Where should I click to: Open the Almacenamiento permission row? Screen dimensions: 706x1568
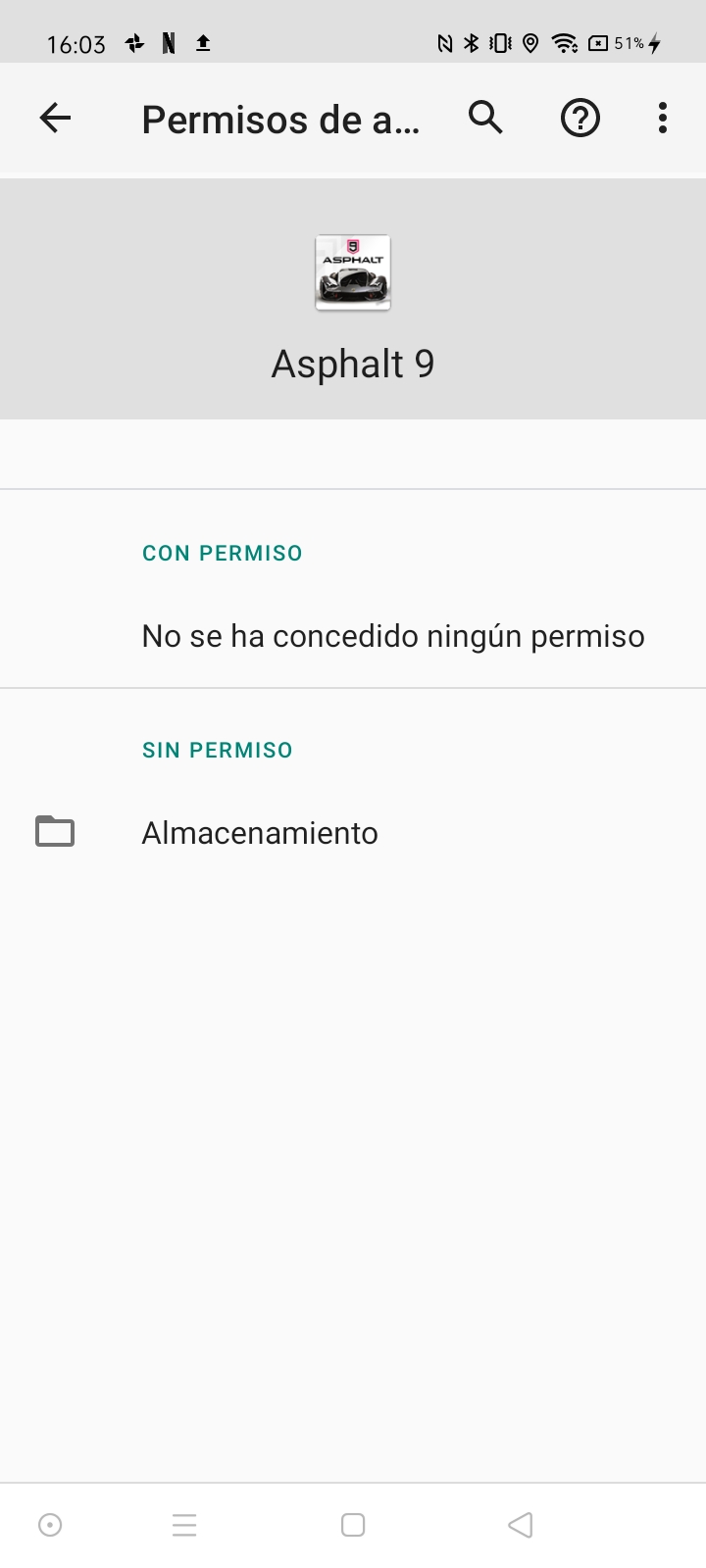[353, 832]
